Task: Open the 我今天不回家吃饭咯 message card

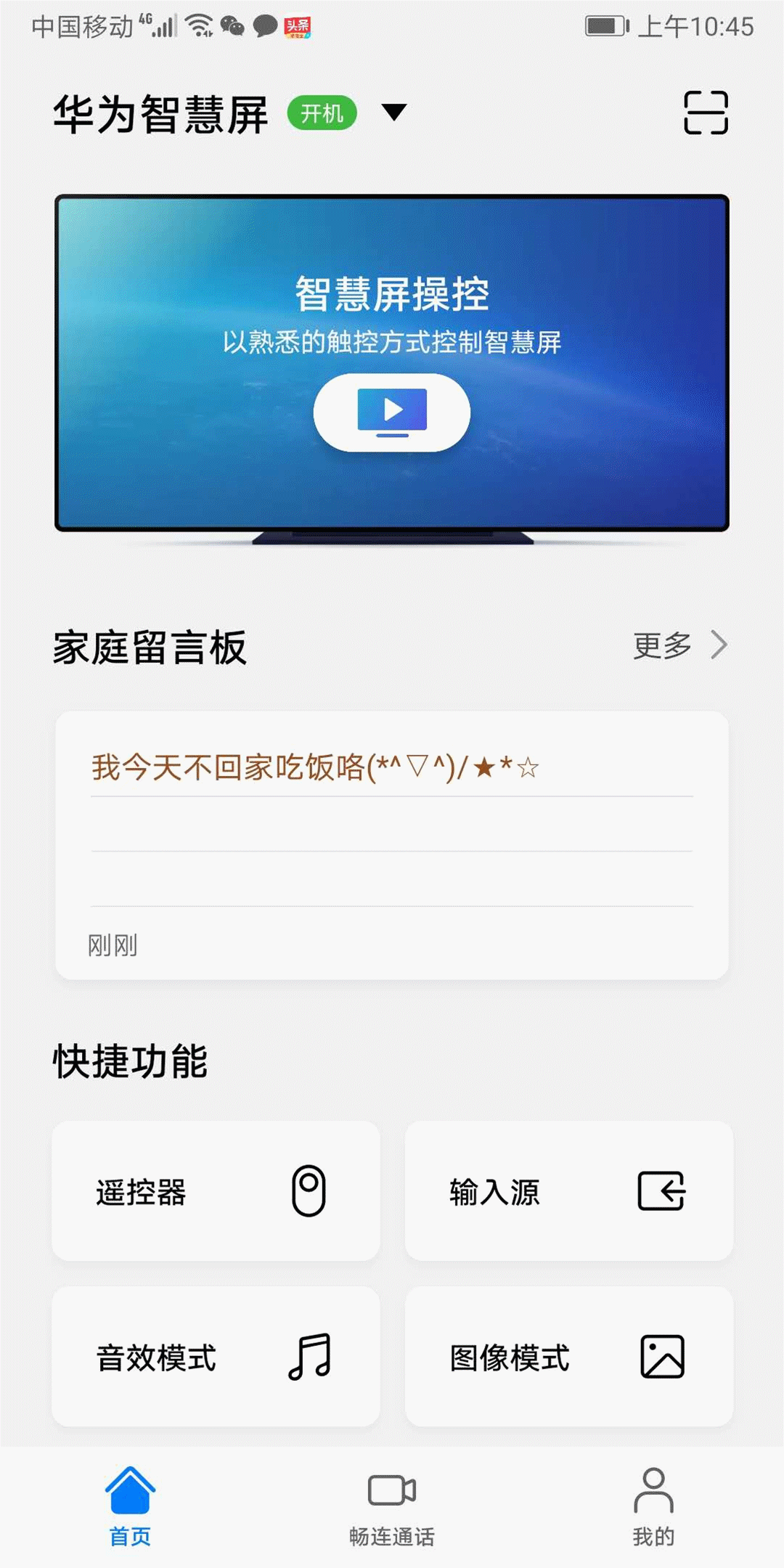Action: pos(392,845)
